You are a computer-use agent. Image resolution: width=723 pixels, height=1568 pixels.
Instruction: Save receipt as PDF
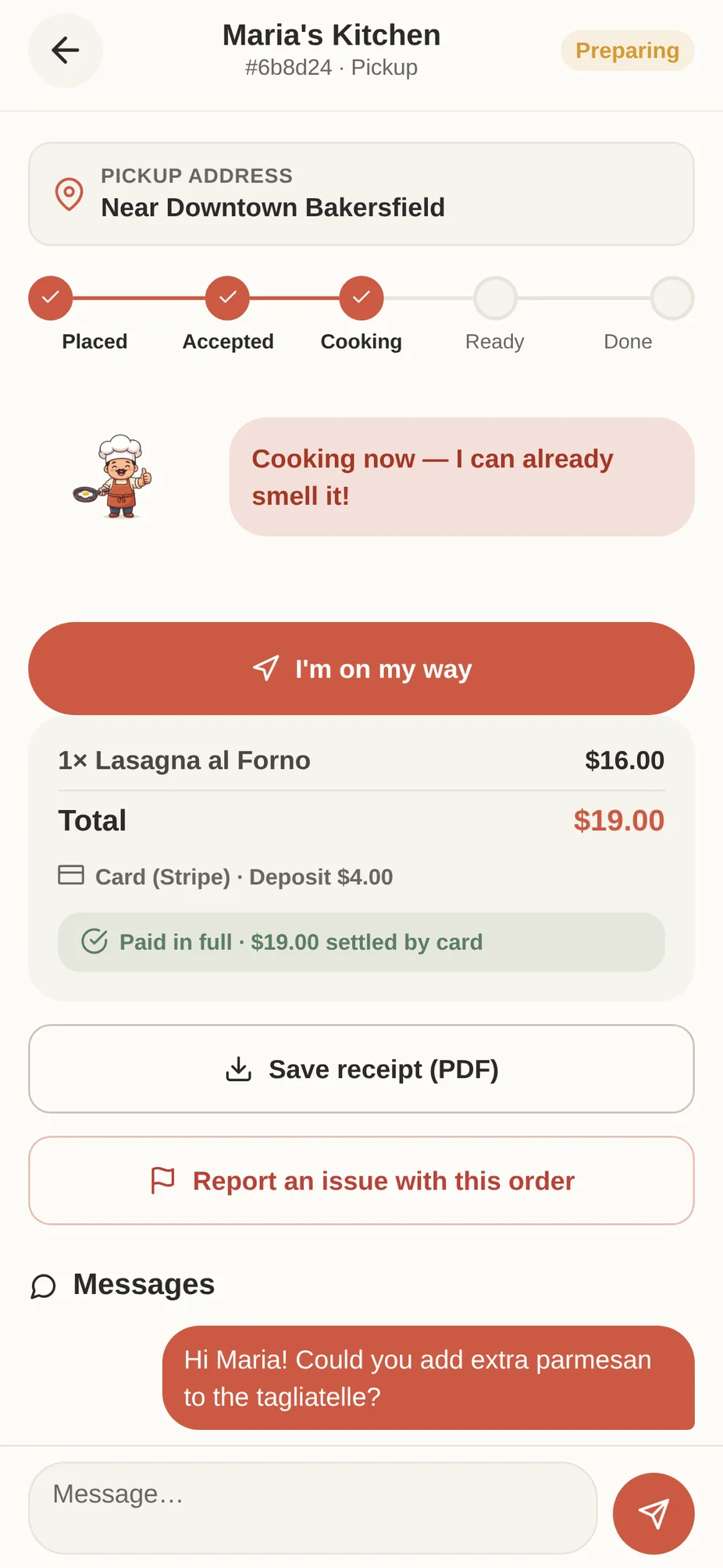click(x=361, y=1069)
